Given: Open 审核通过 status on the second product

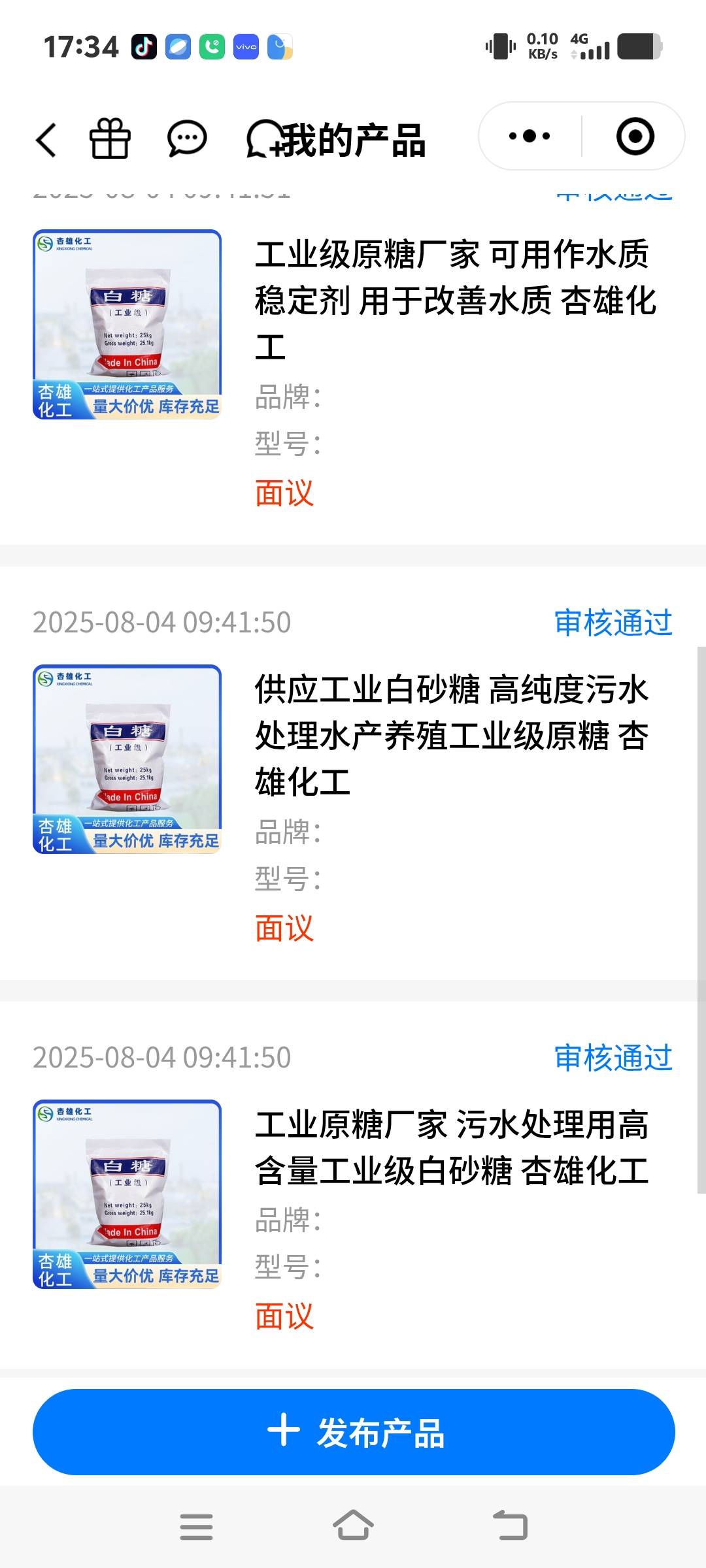Looking at the screenshot, I should coord(613,624).
